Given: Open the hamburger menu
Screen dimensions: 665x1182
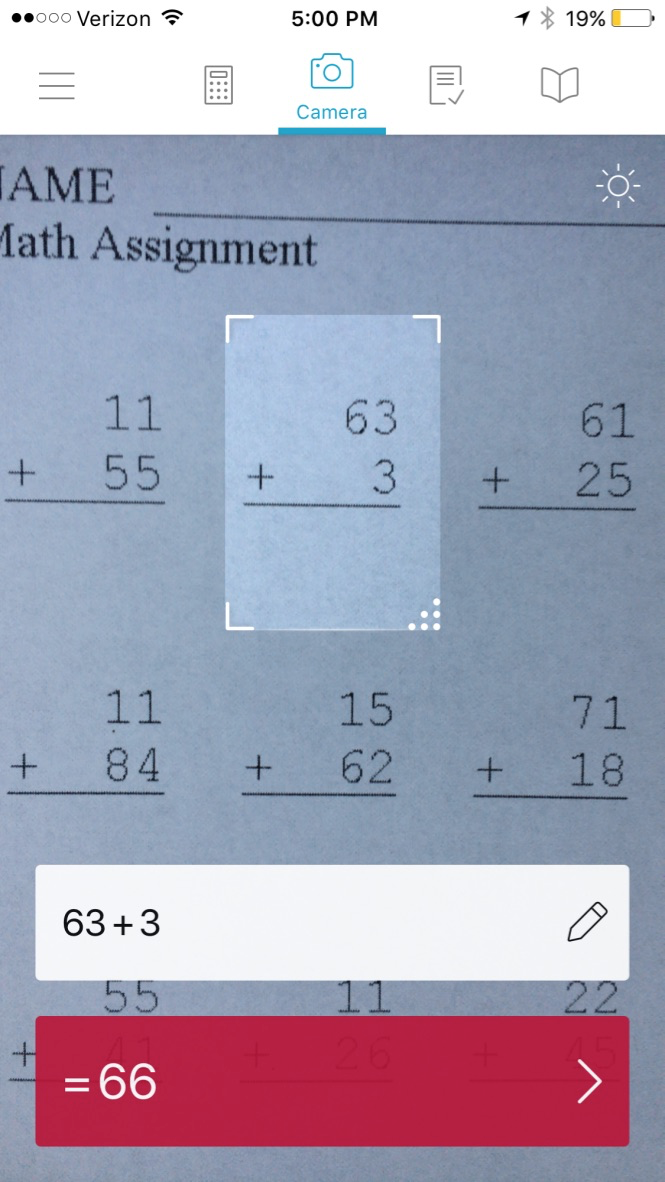Looking at the screenshot, I should pos(57,85).
